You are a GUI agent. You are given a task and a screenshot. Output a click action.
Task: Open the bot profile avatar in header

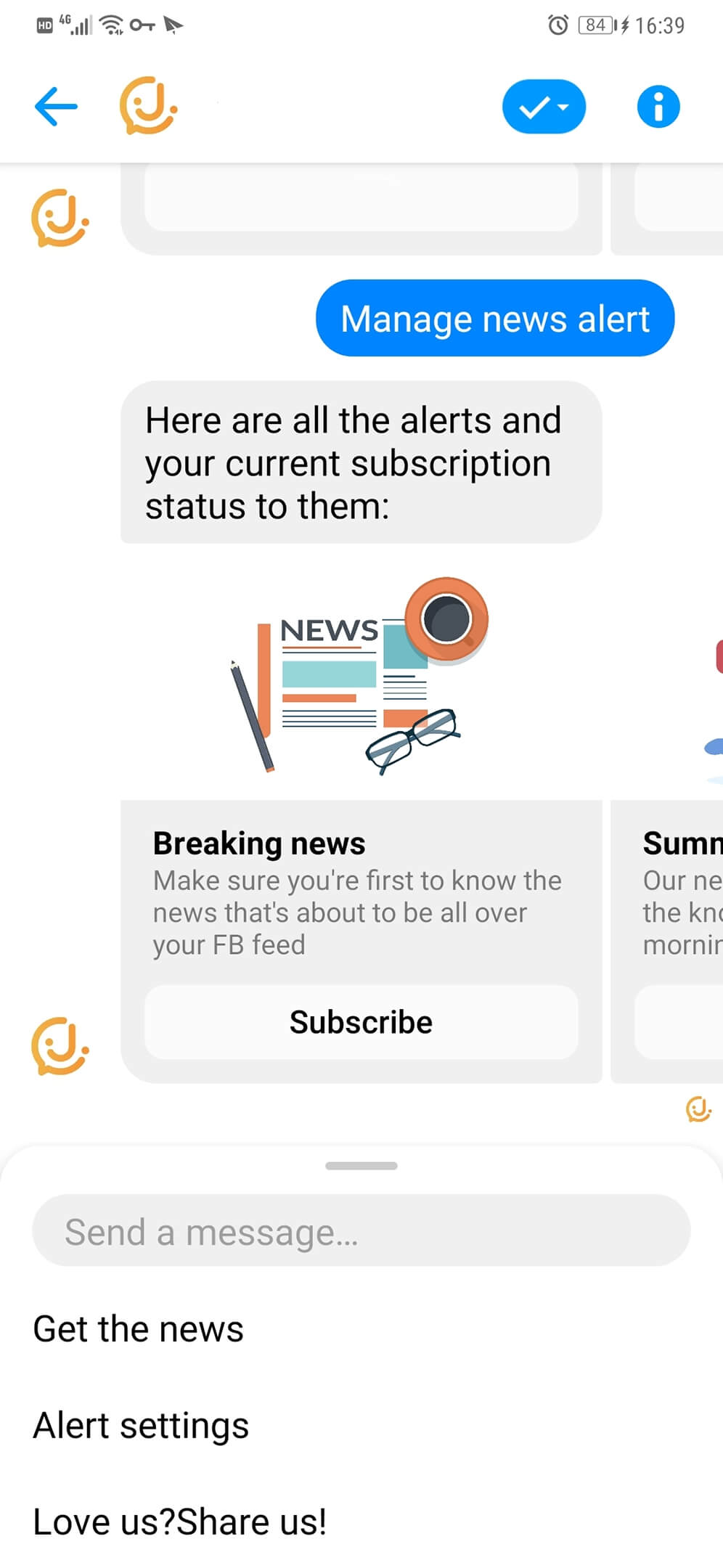(x=148, y=106)
